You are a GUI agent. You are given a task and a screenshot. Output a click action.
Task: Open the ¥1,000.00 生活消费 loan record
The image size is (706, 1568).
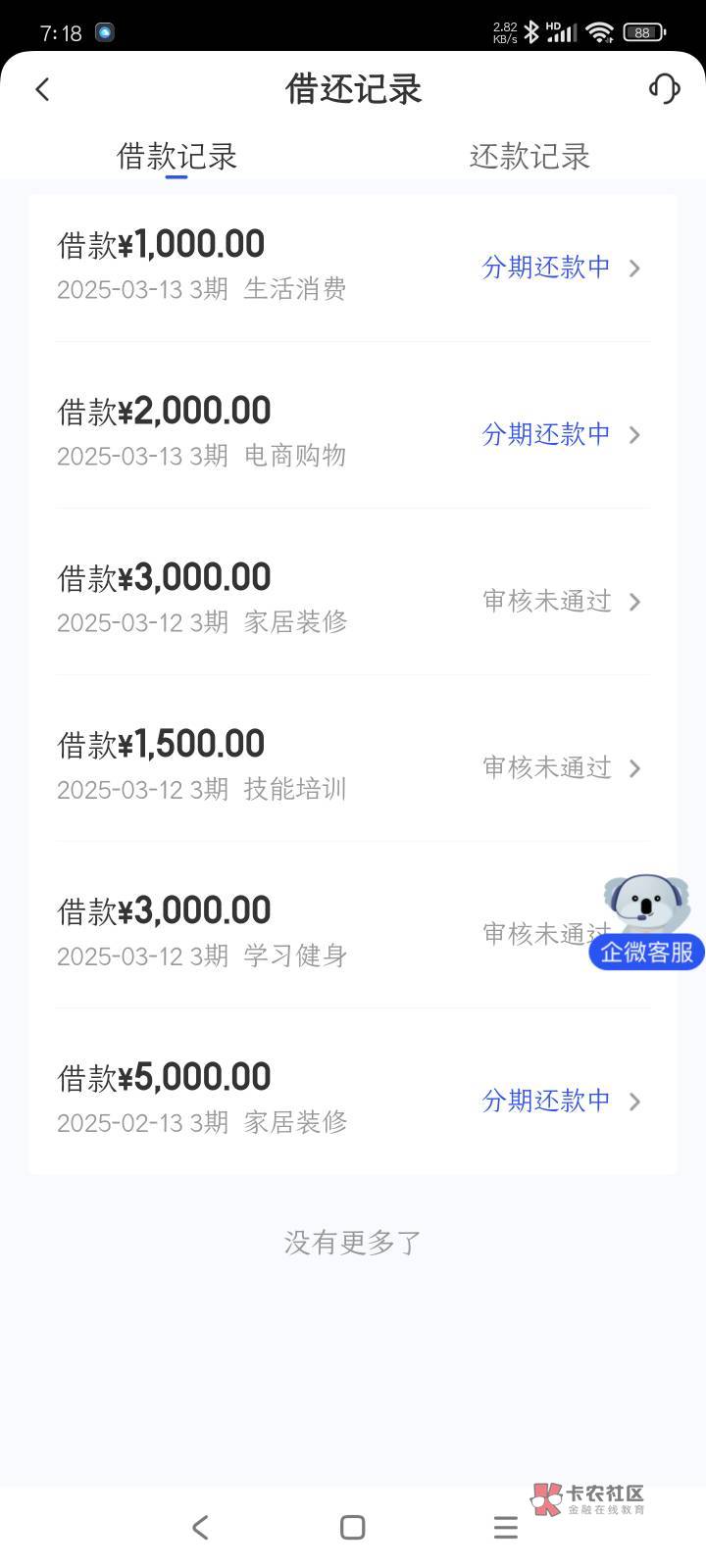click(x=352, y=267)
